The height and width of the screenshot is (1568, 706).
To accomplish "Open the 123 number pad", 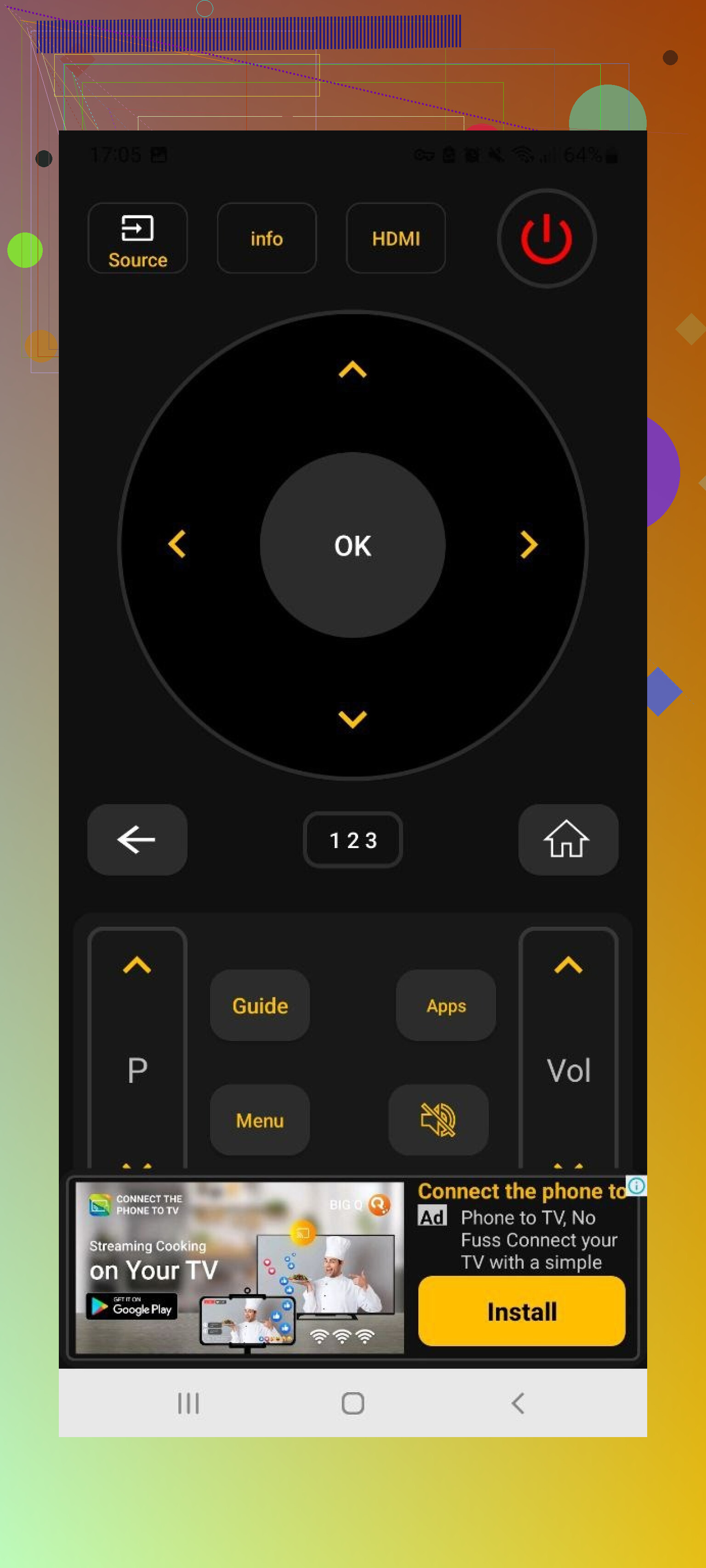I will pyautogui.click(x=353, y=839).
